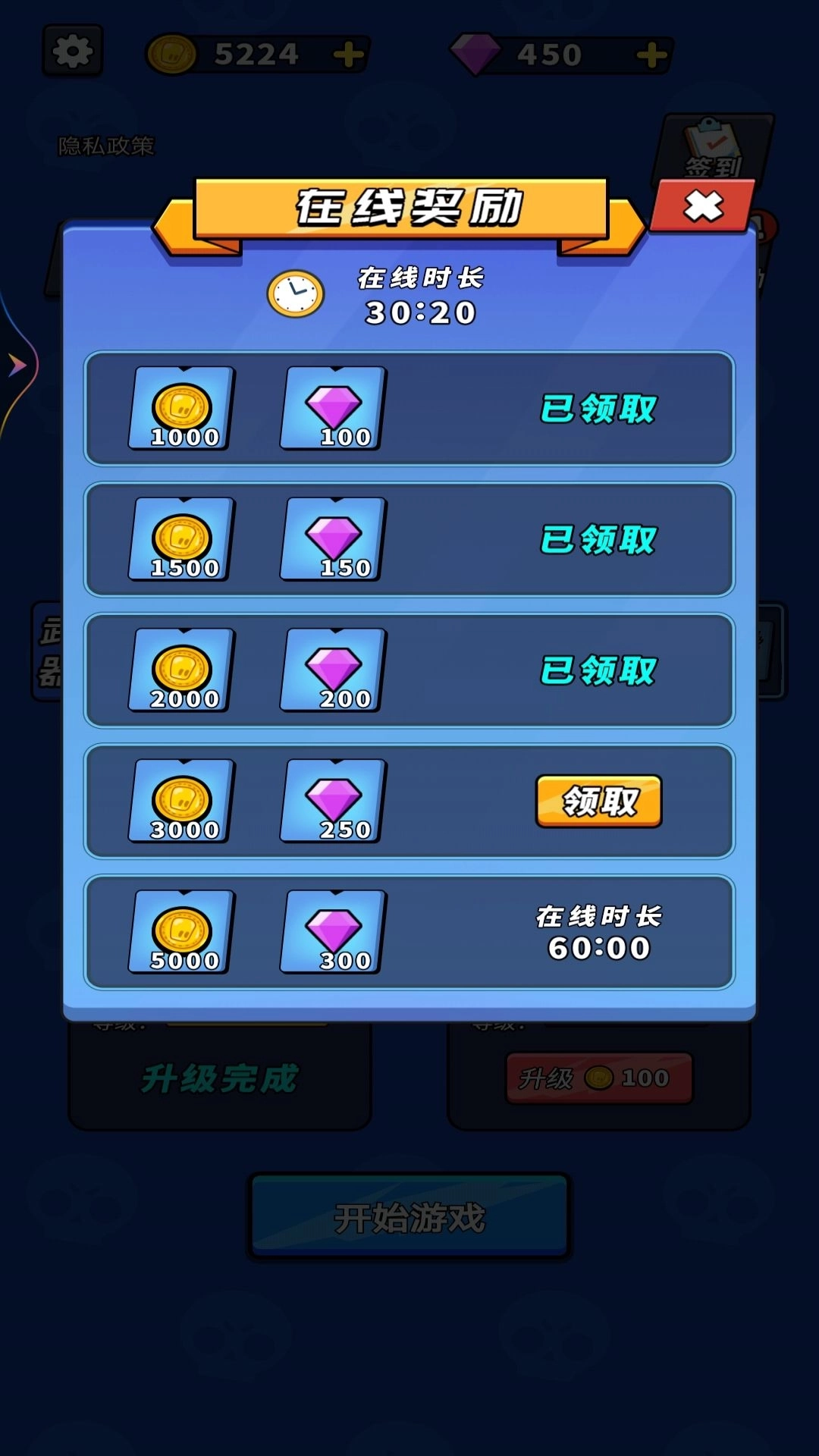Click the gold coin balance icon
This screenshot has height=1456, width=819.
tap(173, 52)
